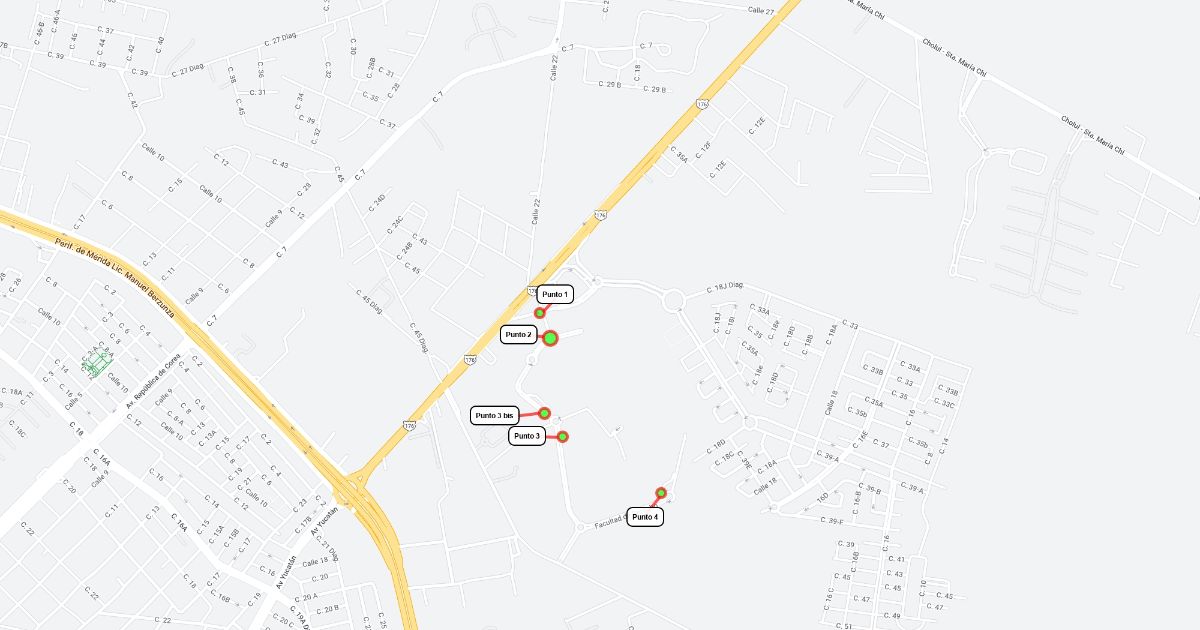The height and width of the screenshot is (630, 1200).
Task: Tap the Punto 3 bis marker
Action: (545, 413)
